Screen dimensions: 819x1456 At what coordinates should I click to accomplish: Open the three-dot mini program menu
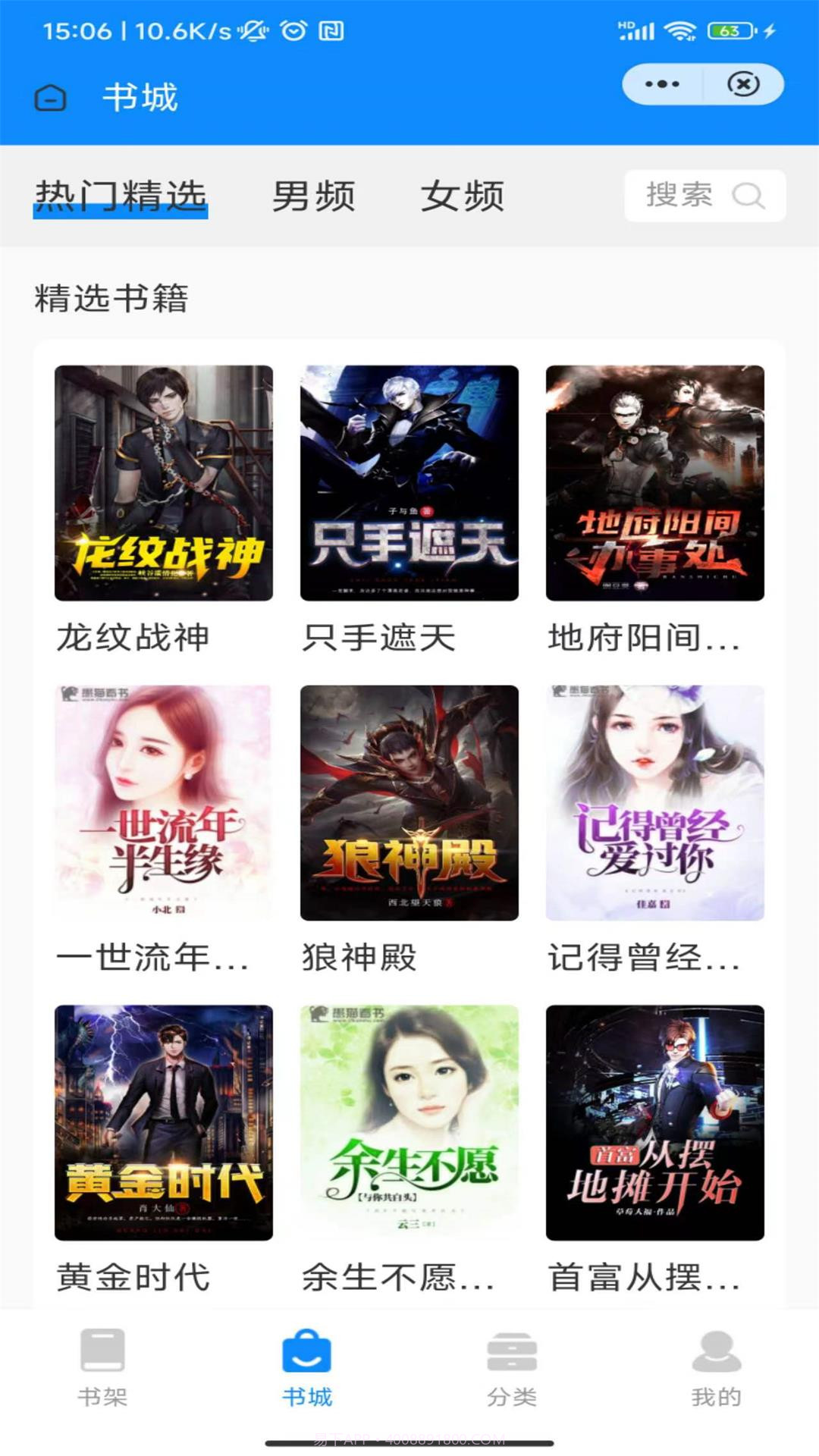coord(662,83)
